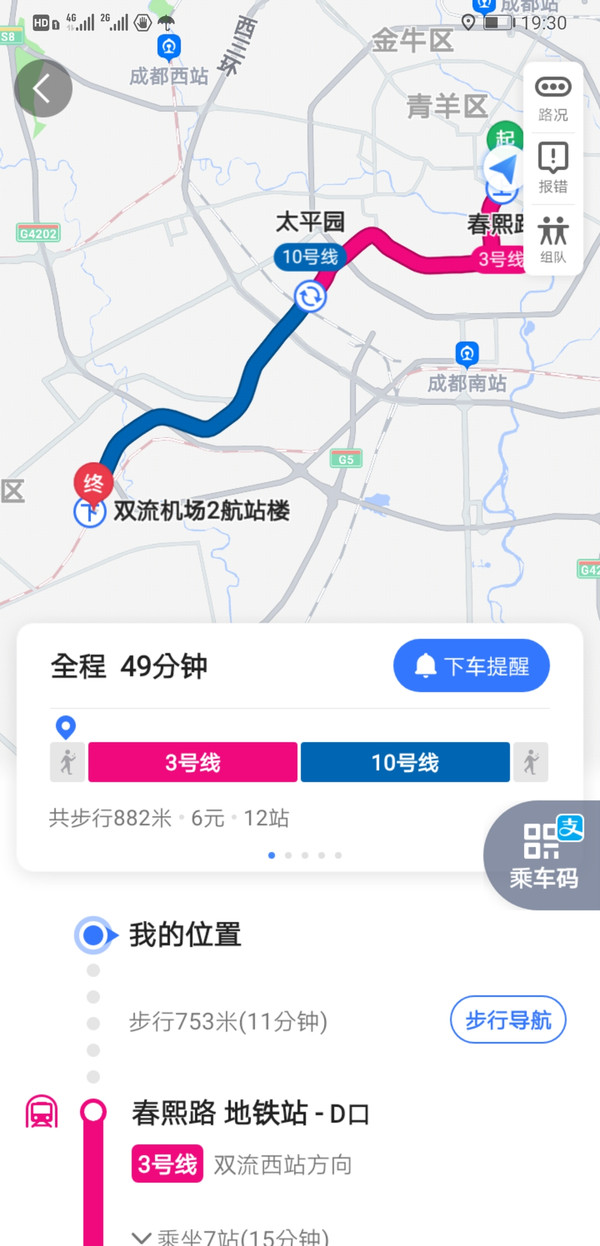Enable the 下车提醒 alert
Image resolution: width=600 pixels, height=1246 pixels.
(471, 666)
